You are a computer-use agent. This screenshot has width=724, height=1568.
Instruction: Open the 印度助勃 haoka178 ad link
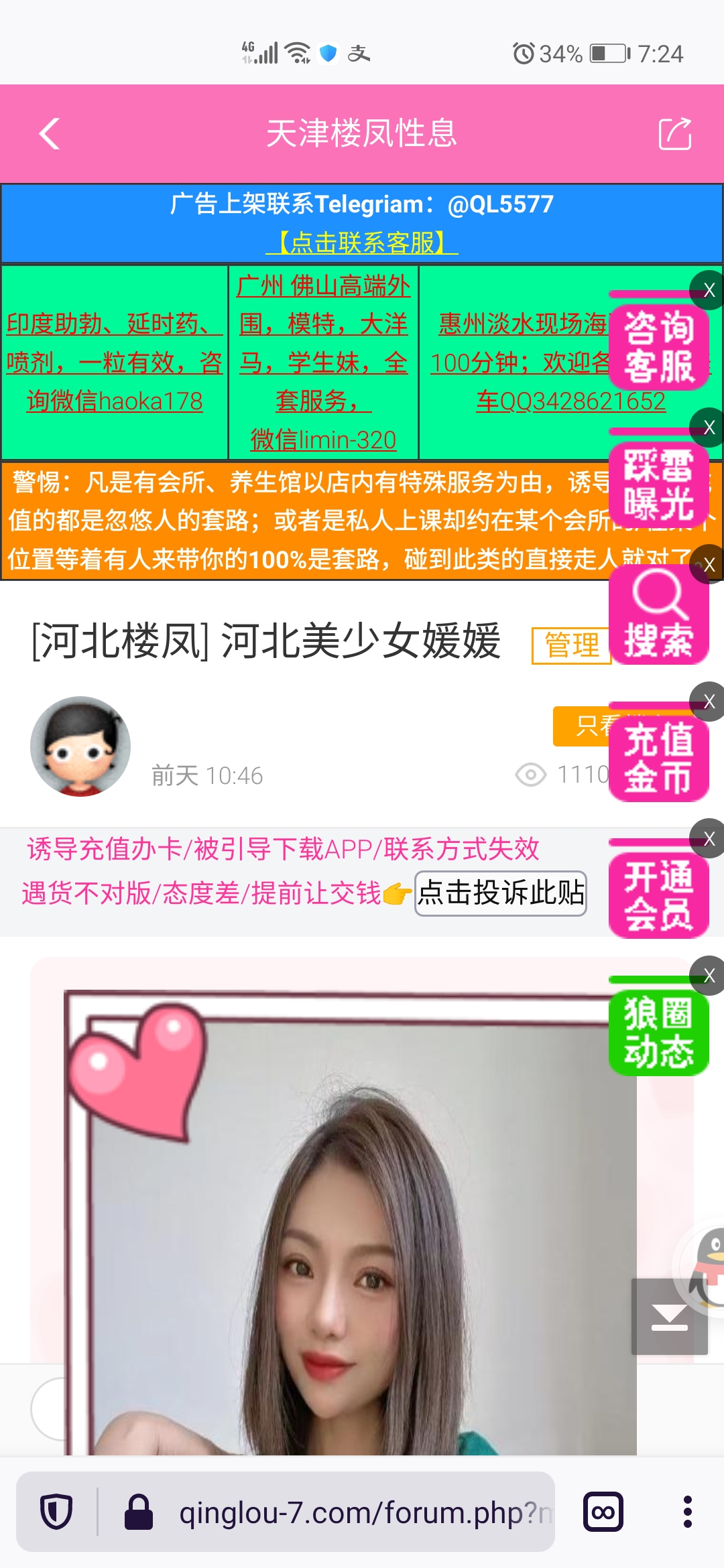pyautogui.click(x=115, y=363)
